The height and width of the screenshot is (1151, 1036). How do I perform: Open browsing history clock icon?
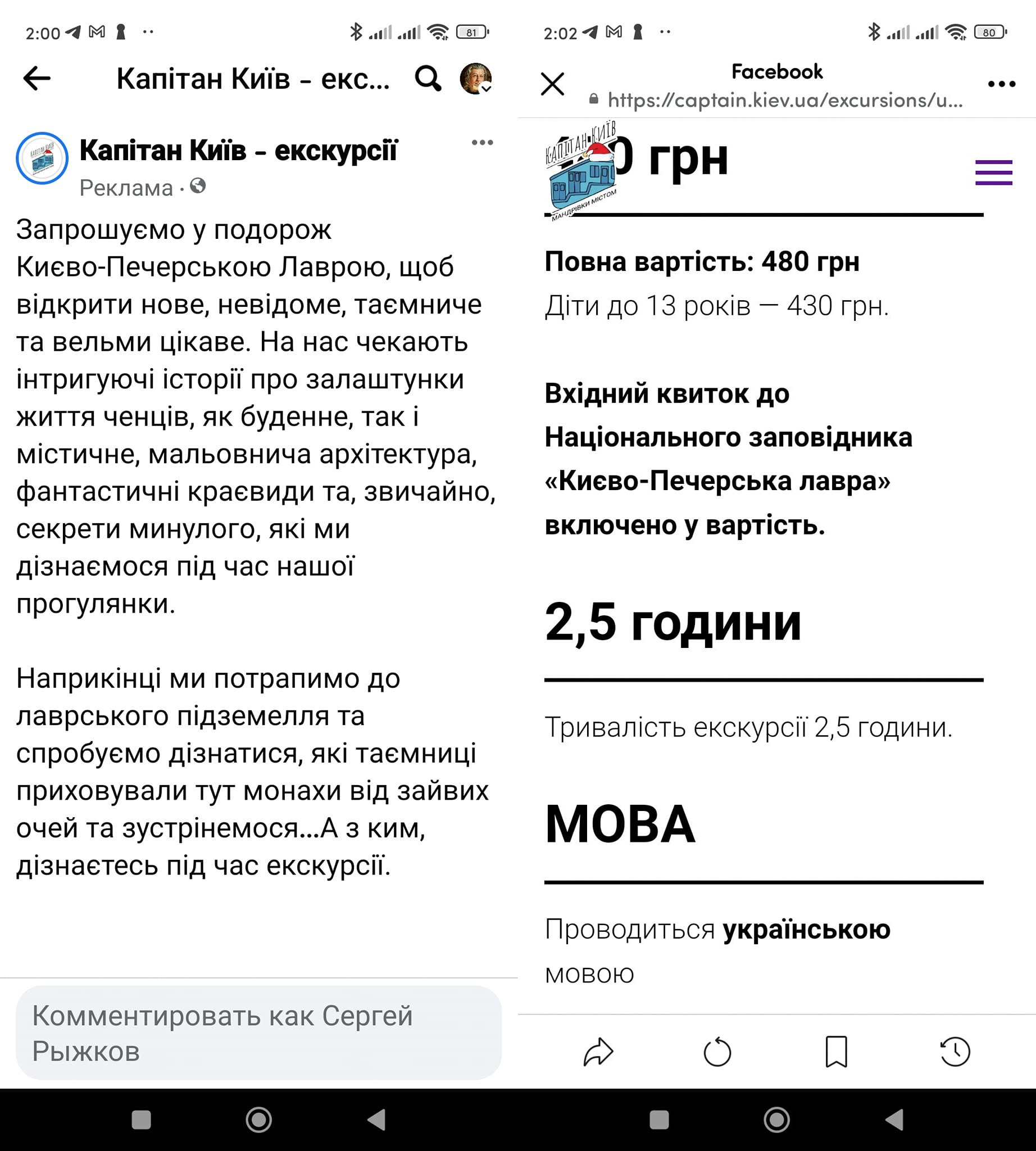coord(955,1052)
